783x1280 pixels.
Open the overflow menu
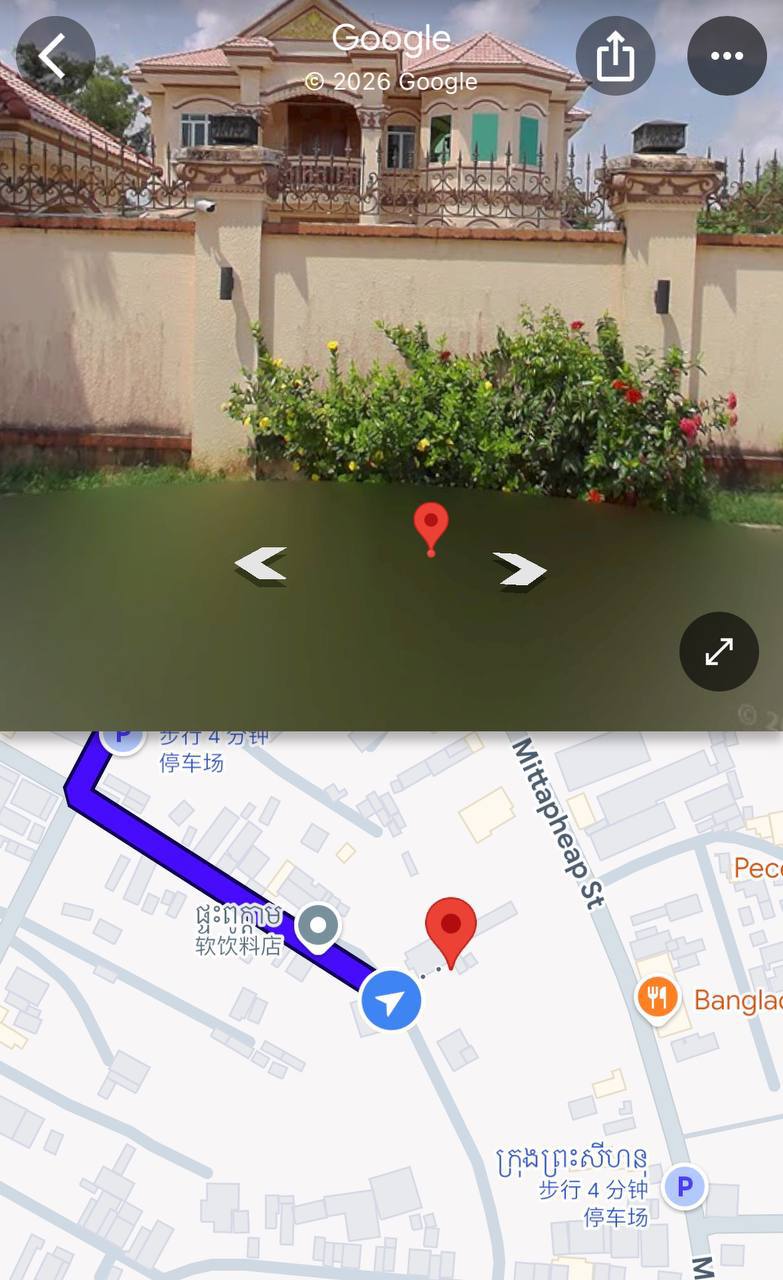(x=727, y=56)
